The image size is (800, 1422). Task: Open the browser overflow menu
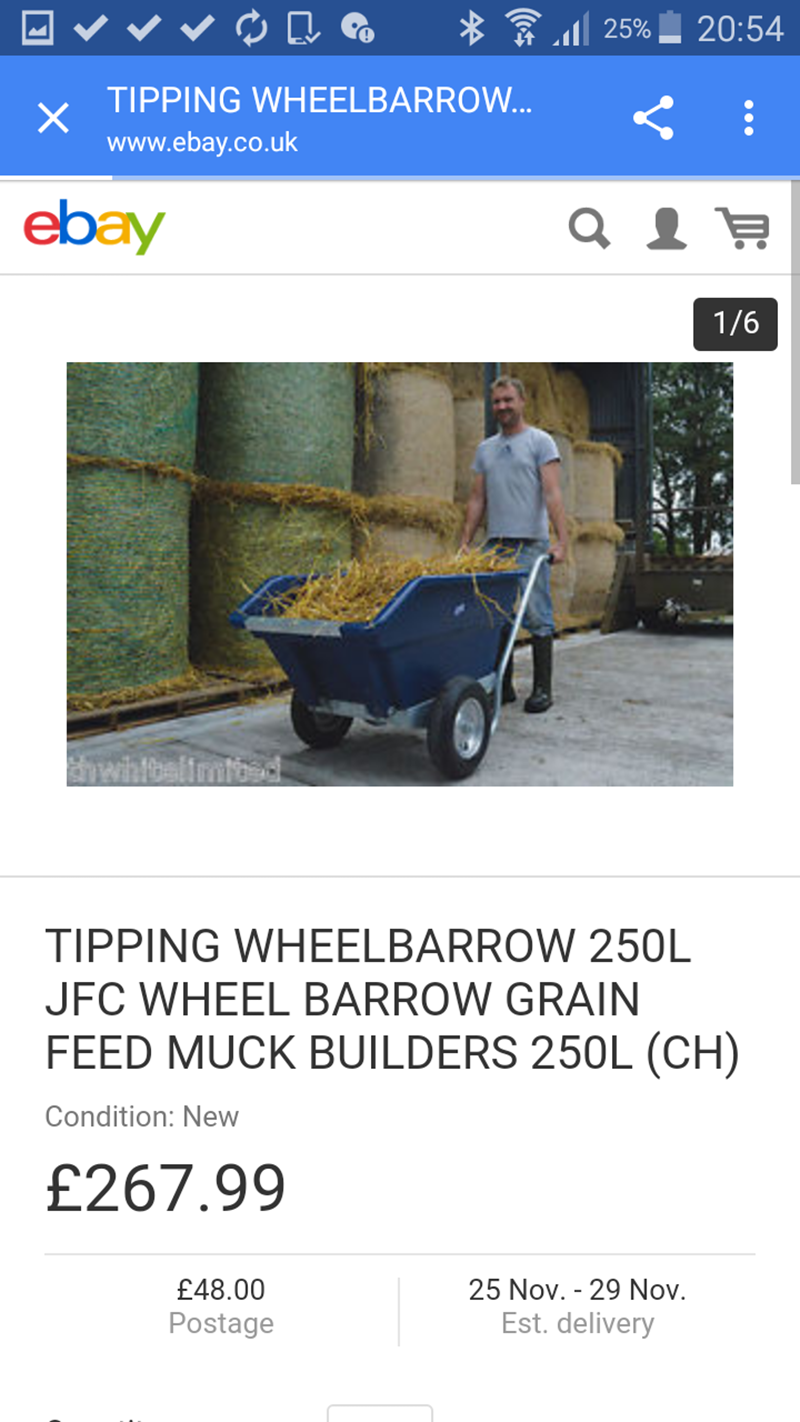(x=748, y=119)
